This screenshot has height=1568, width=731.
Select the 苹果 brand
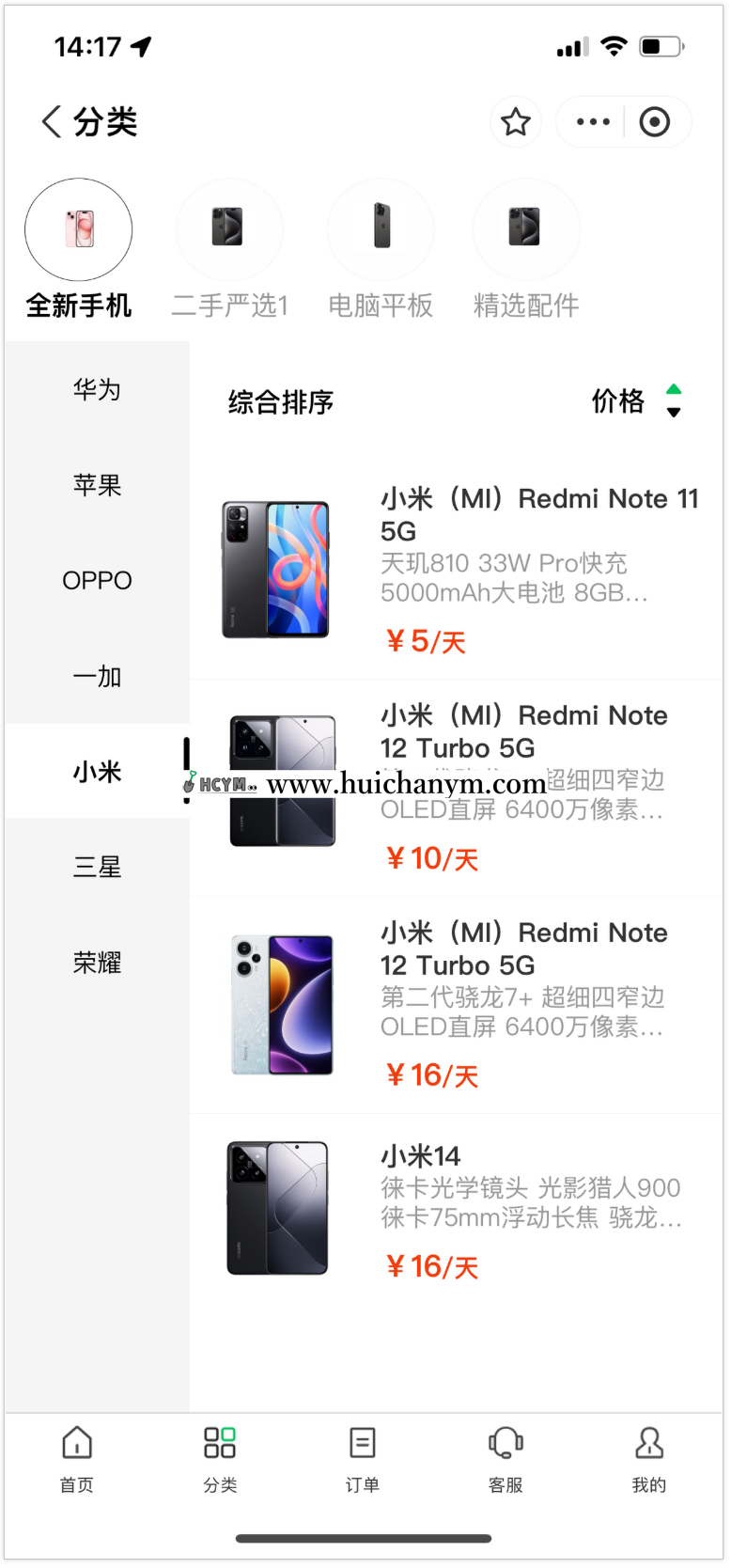pos(97,485)
